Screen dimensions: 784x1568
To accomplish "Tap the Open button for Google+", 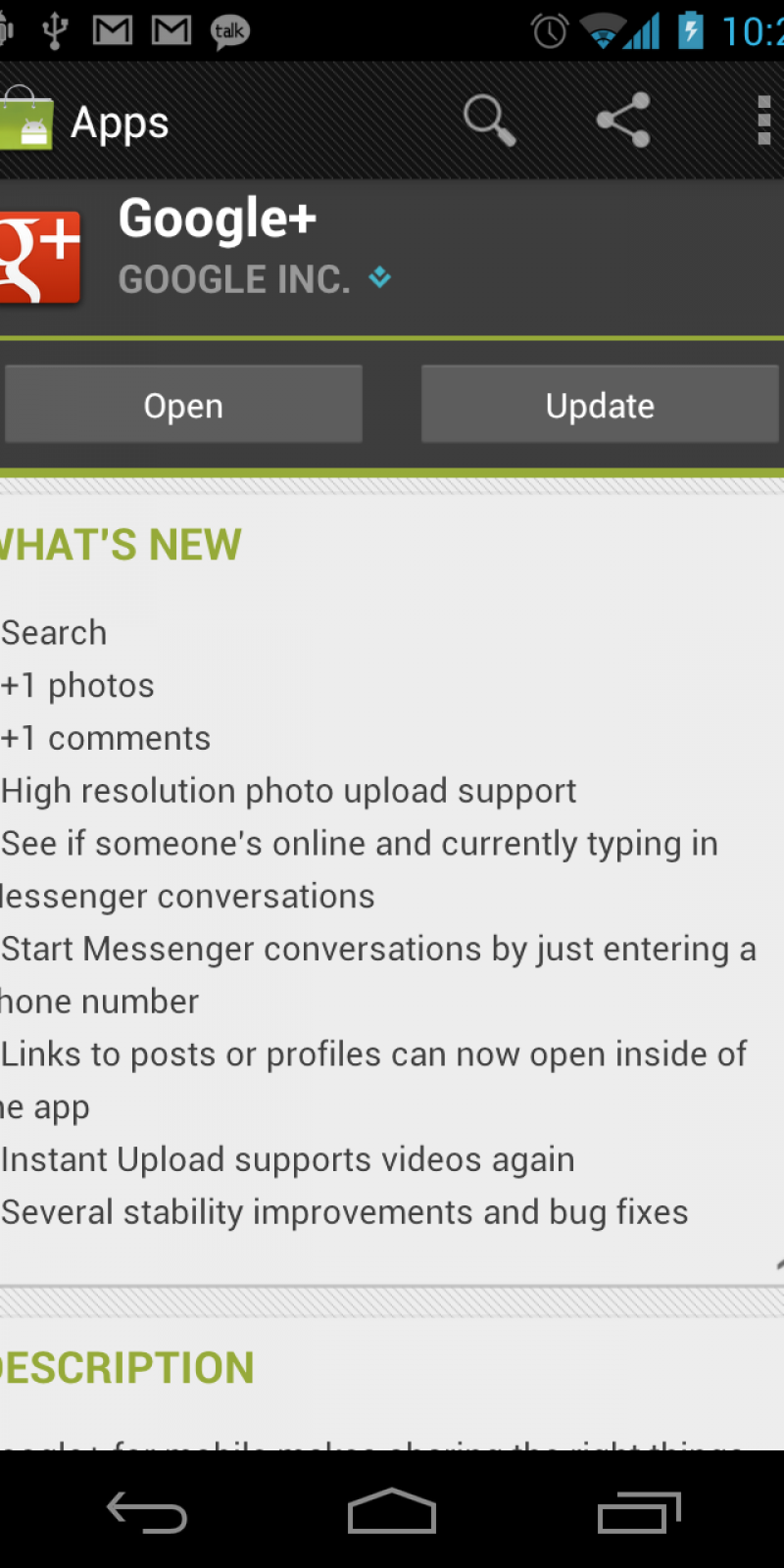I will tap(183, 405).
